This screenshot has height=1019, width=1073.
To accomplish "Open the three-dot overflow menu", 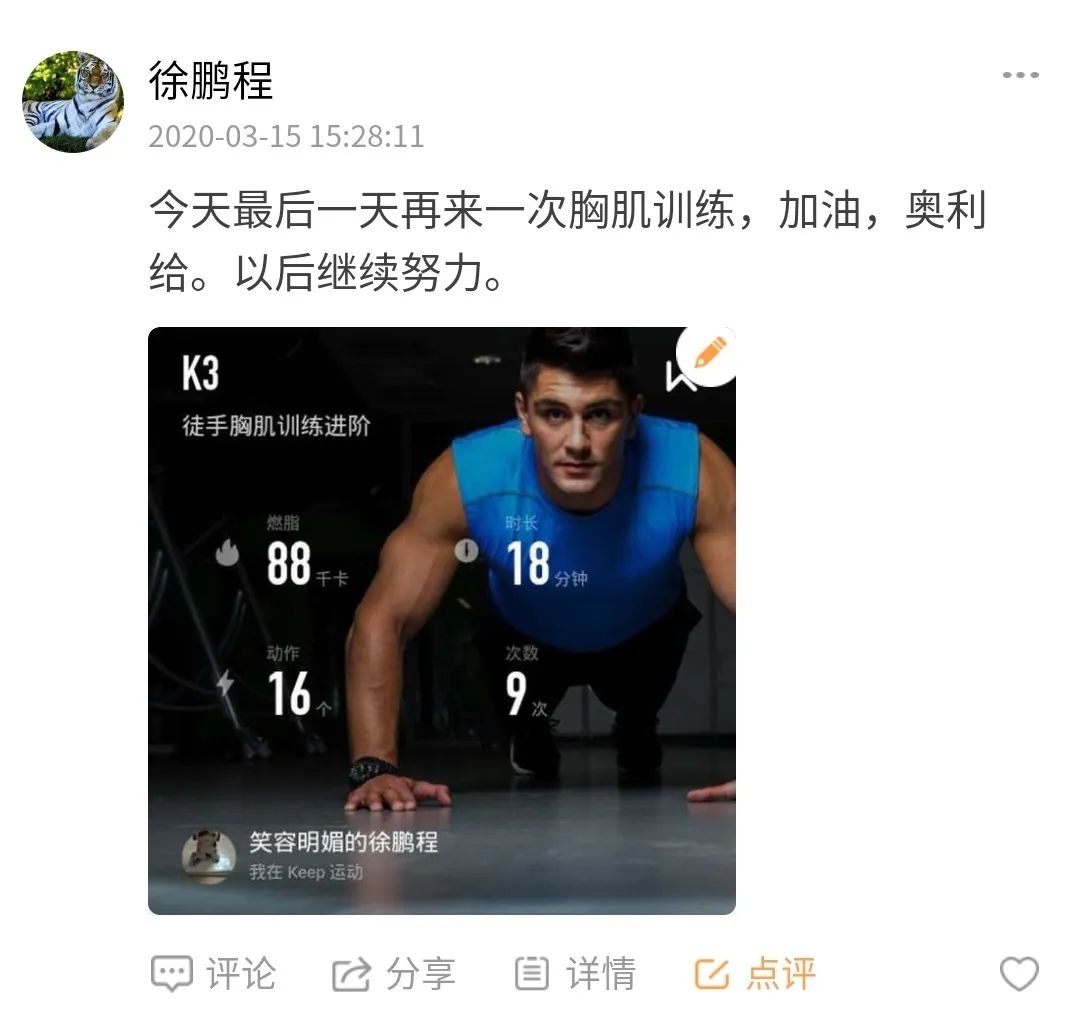I will pyautogui.click(x=1020, y=76).
